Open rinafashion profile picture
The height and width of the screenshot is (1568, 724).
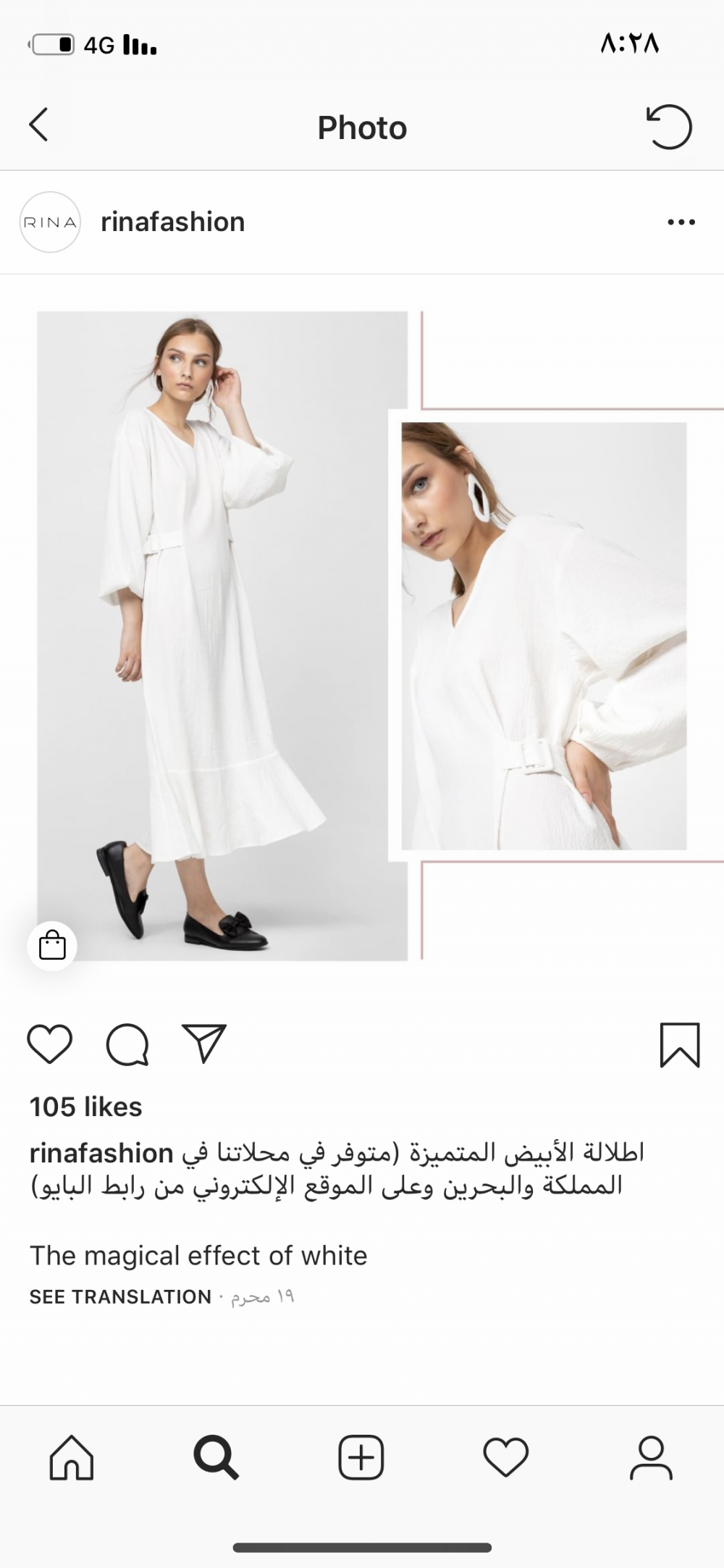click(49, 222)
